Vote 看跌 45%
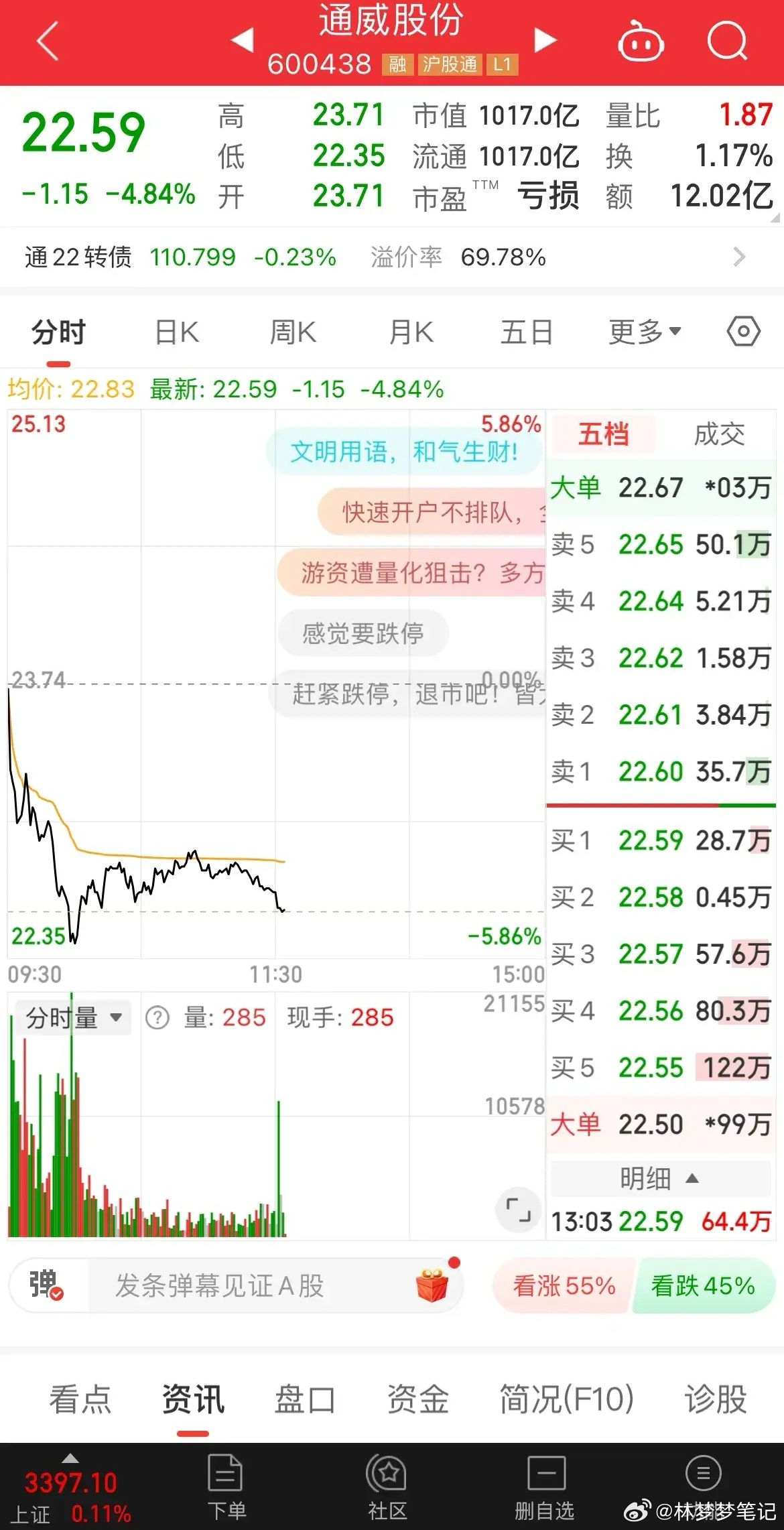Screen dimensions: 784x1530 [x=703, y=1285]
